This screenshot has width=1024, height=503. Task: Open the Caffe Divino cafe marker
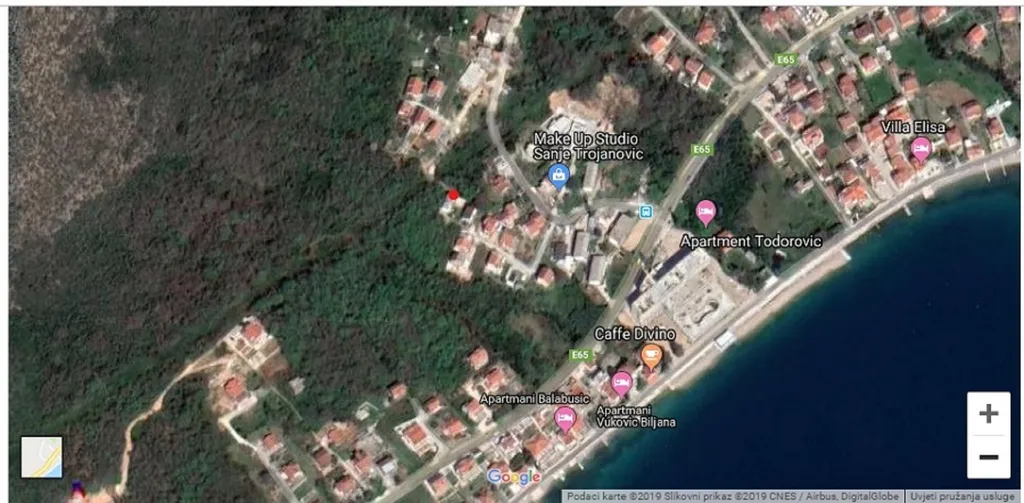(x=651, y=356)
